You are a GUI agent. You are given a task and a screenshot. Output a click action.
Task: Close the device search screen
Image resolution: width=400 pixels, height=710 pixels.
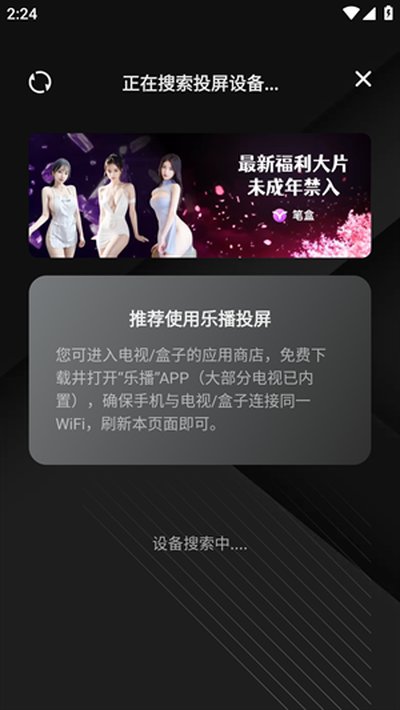point(363,79)
